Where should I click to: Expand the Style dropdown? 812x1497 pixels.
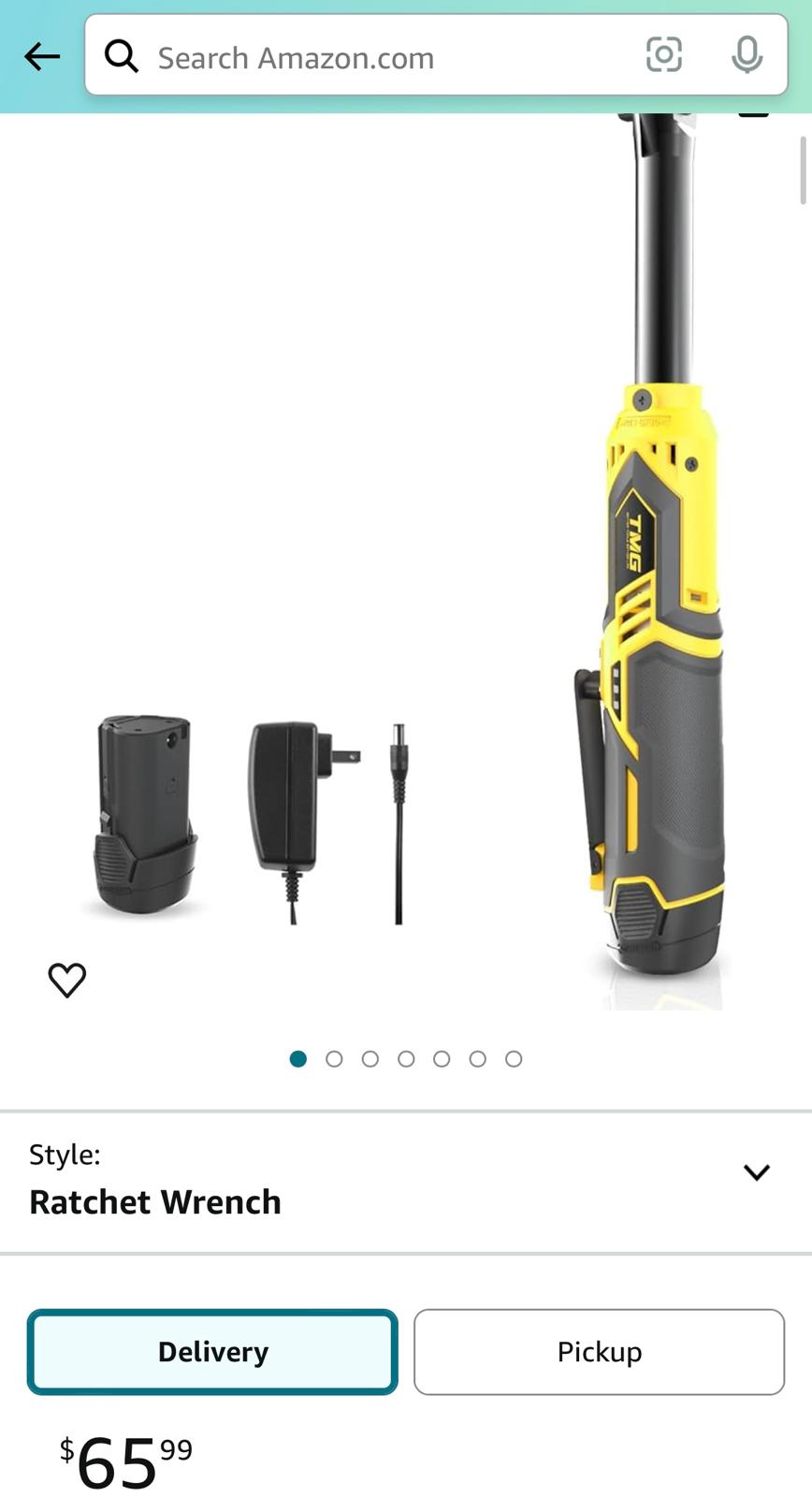click(x=756, y=1172)
